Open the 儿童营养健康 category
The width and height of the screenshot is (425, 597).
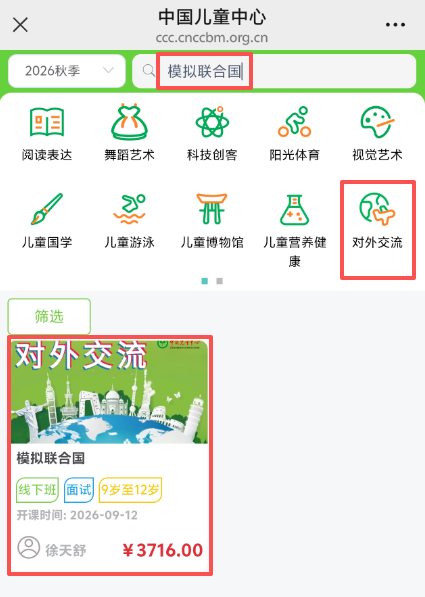(294, 230)
